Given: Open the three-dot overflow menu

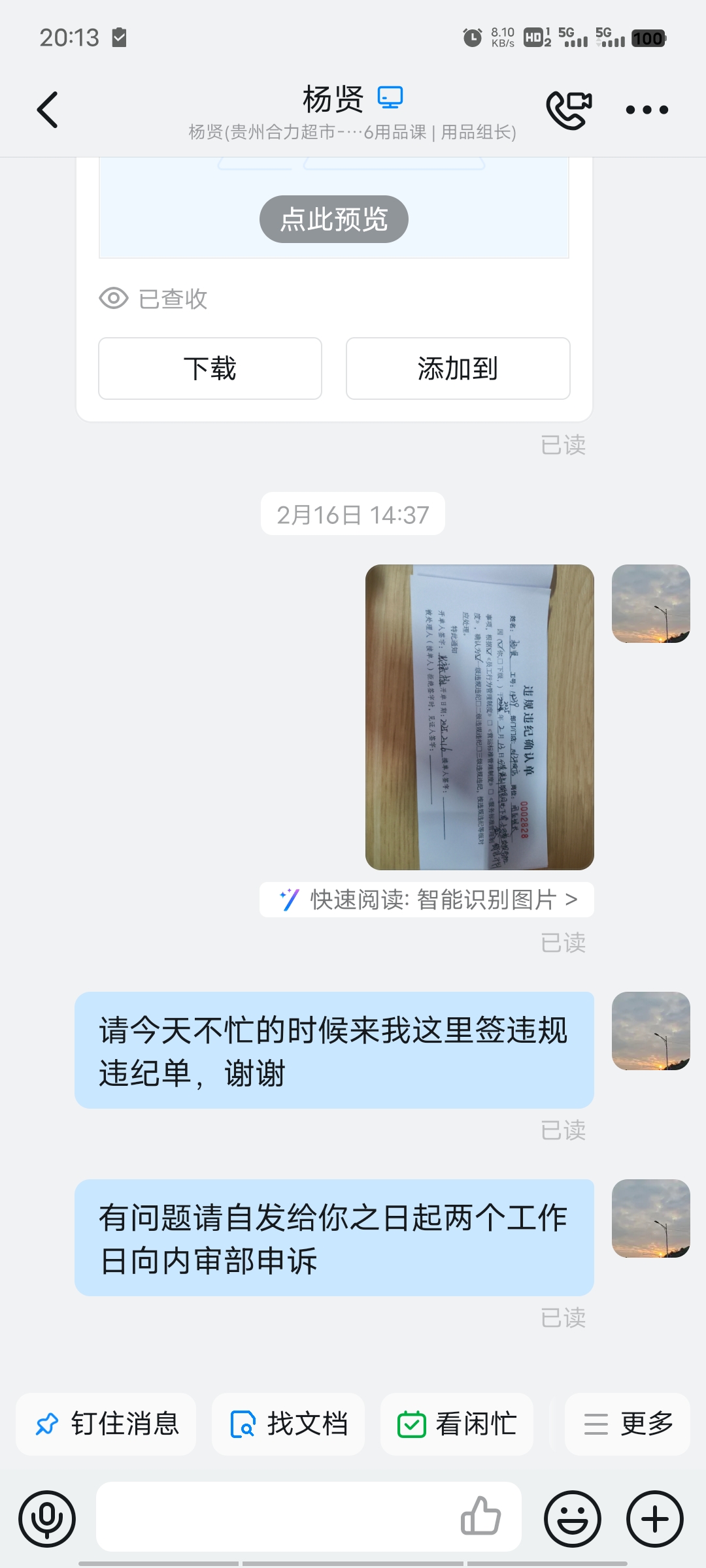Looking at the screenshot, I should pos(647,109).
